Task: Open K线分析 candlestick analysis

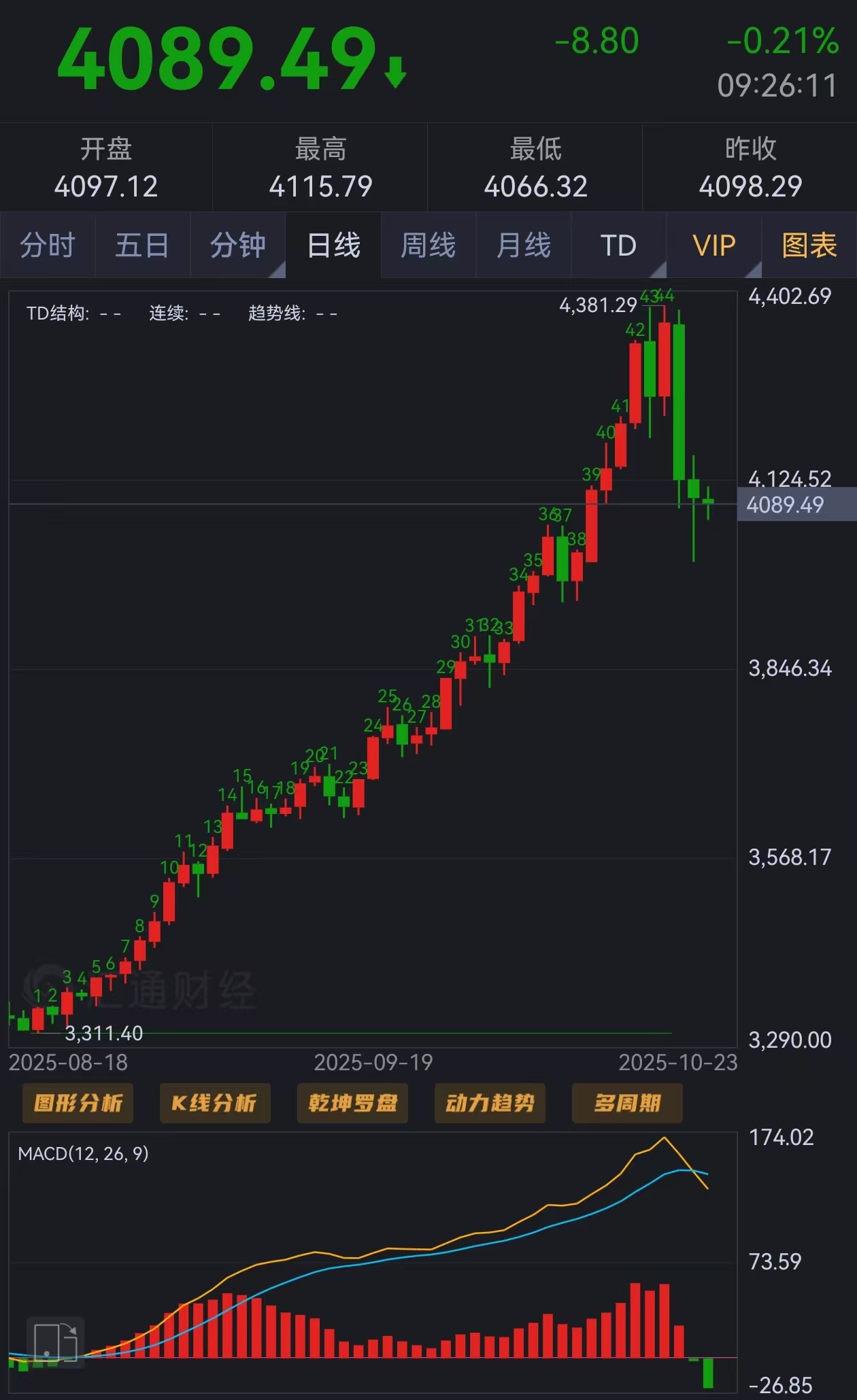Action: (x=215, y=1103)
